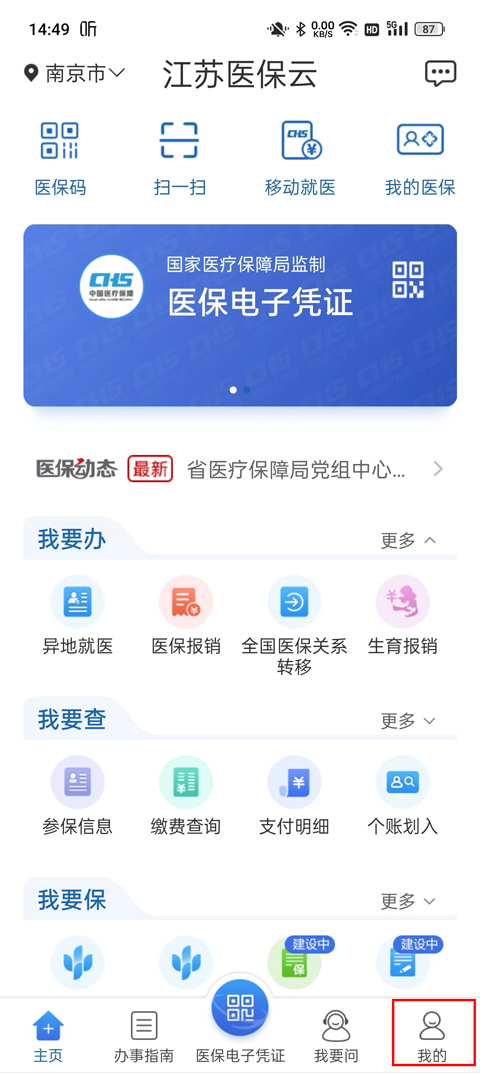Image resolution: width=480 pixels, height=1073 pixels.
Task: Open 缴费查询
Action: (186, 796)
